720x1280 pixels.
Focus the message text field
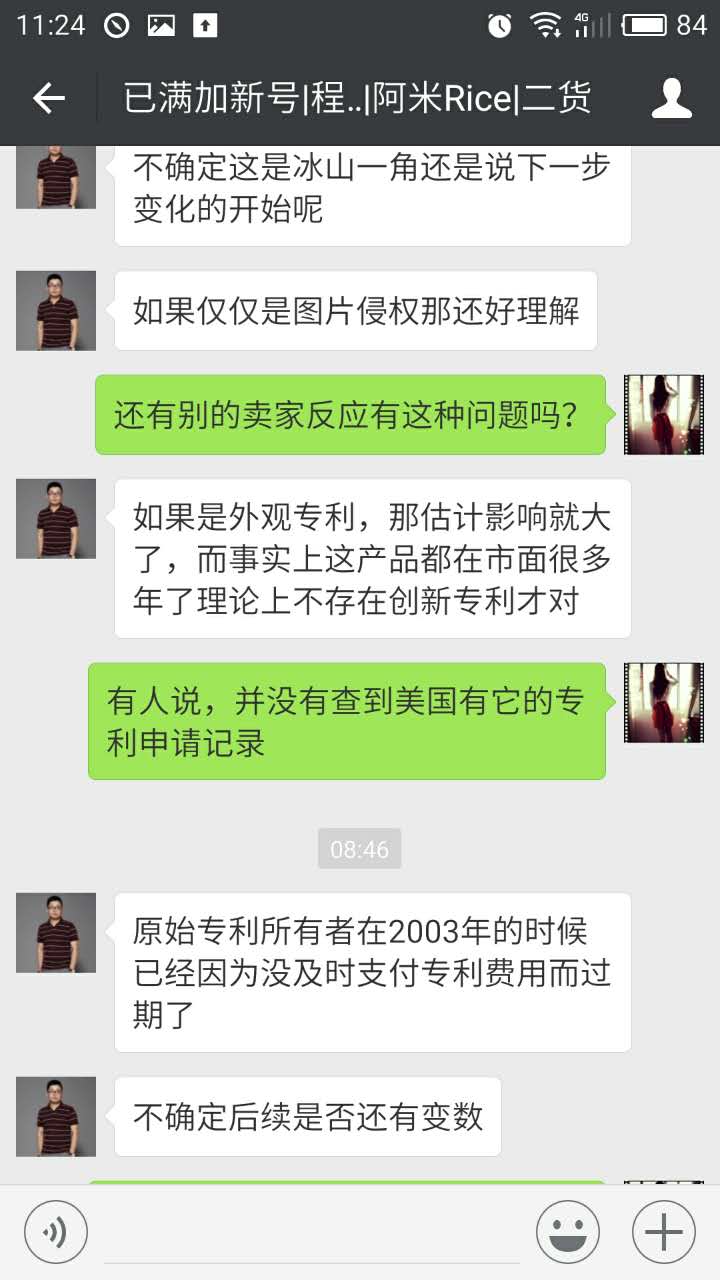pyautogui.click(x=312, y=1233)
